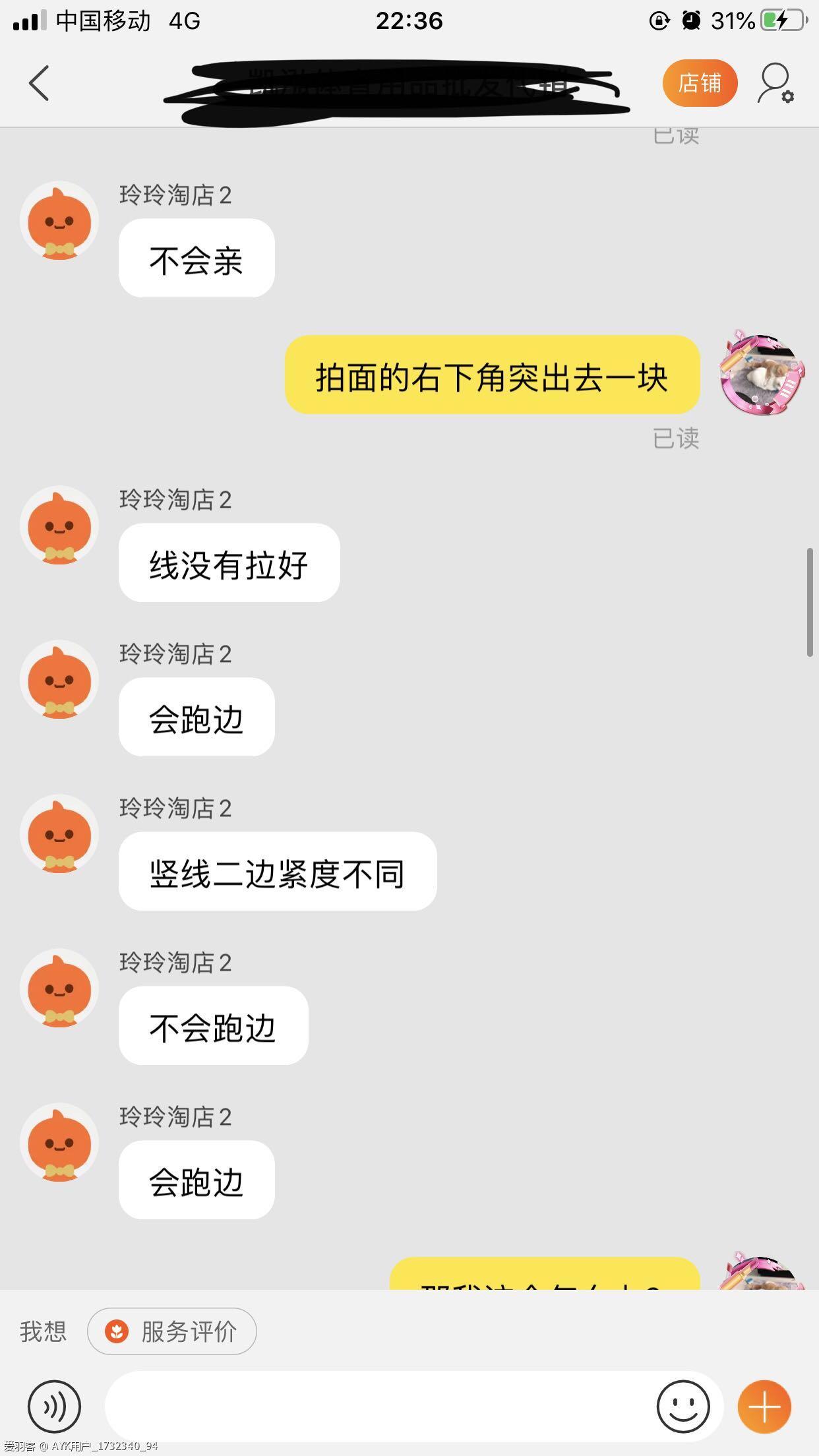Go back using the top-left arrow
This screenshot has width=819, height=1456.
coord(39,84)
